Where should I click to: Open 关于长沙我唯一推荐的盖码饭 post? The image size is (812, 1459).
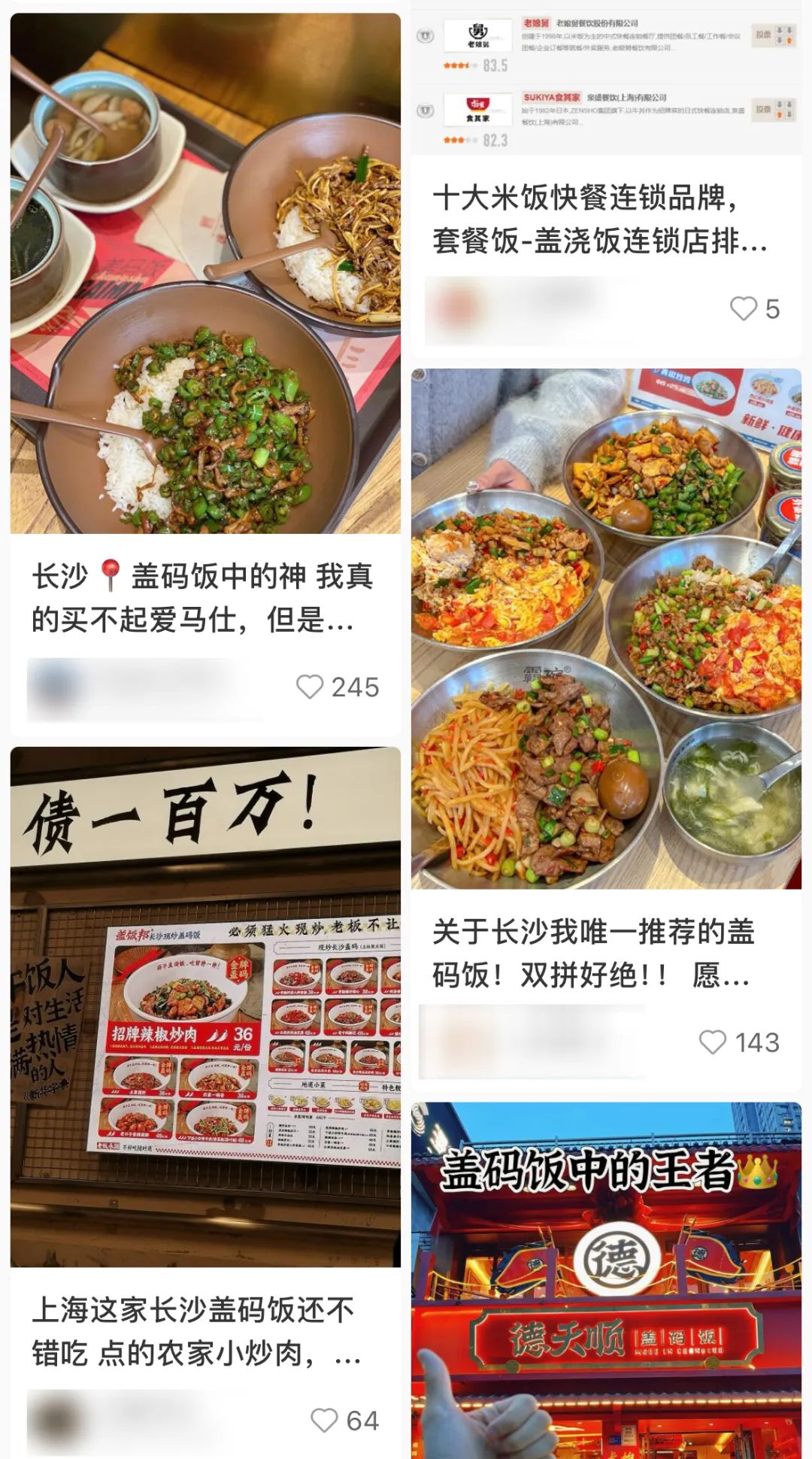click(606, 629)
